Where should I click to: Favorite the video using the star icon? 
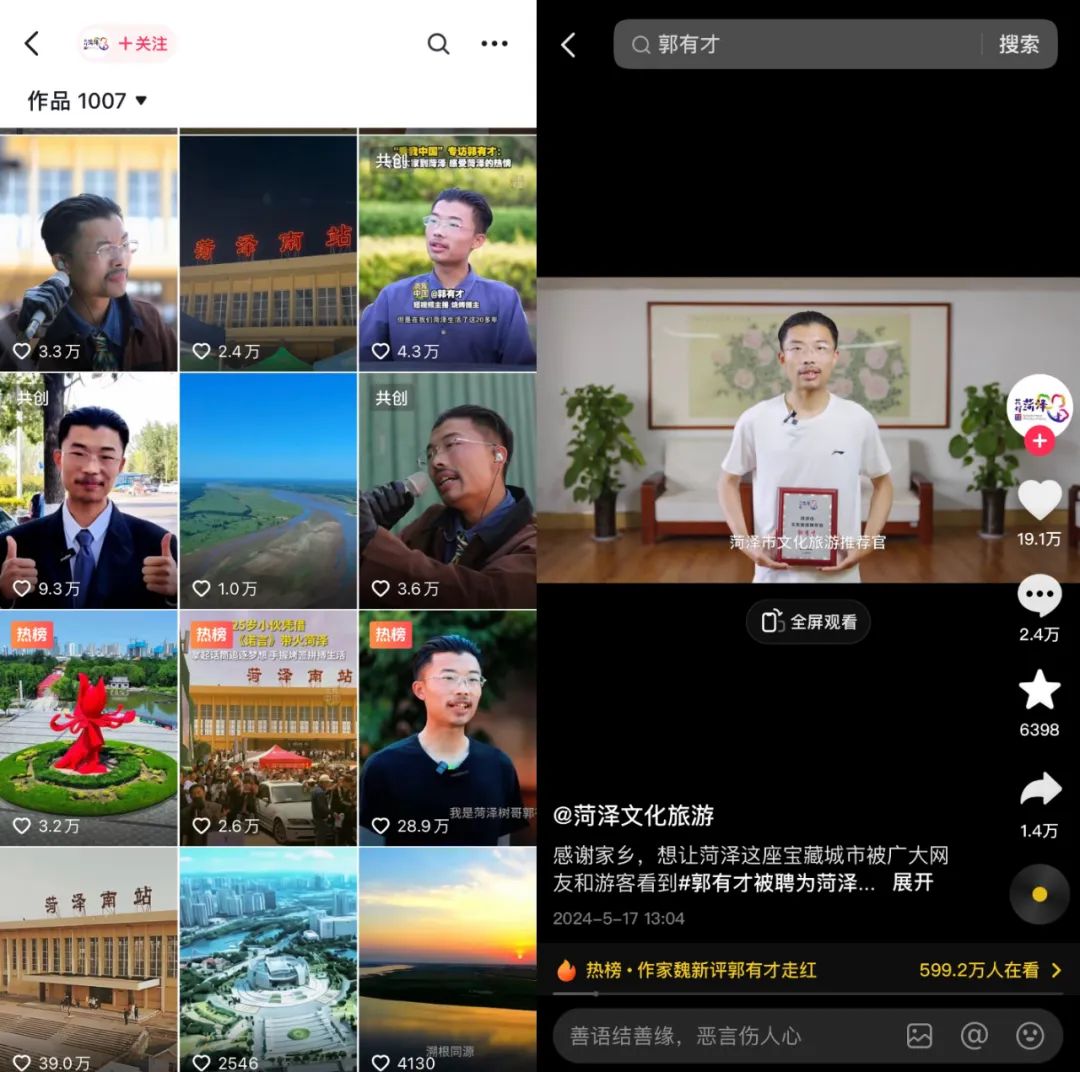(x=1039, y=691)
